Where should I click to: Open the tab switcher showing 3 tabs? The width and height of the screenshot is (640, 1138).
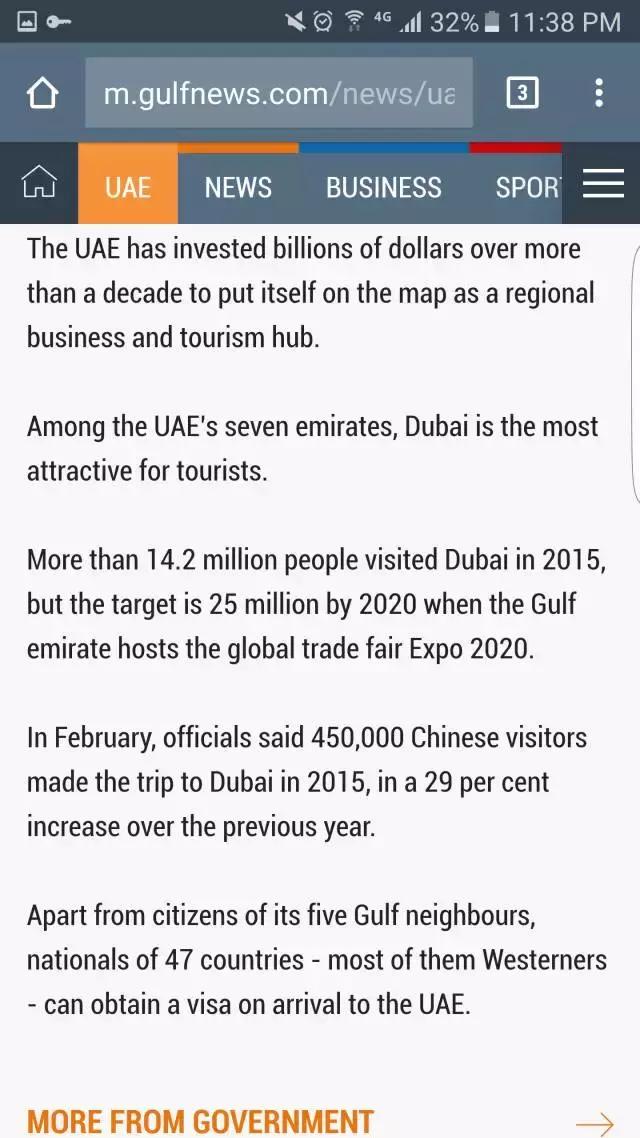coord(522,94)
